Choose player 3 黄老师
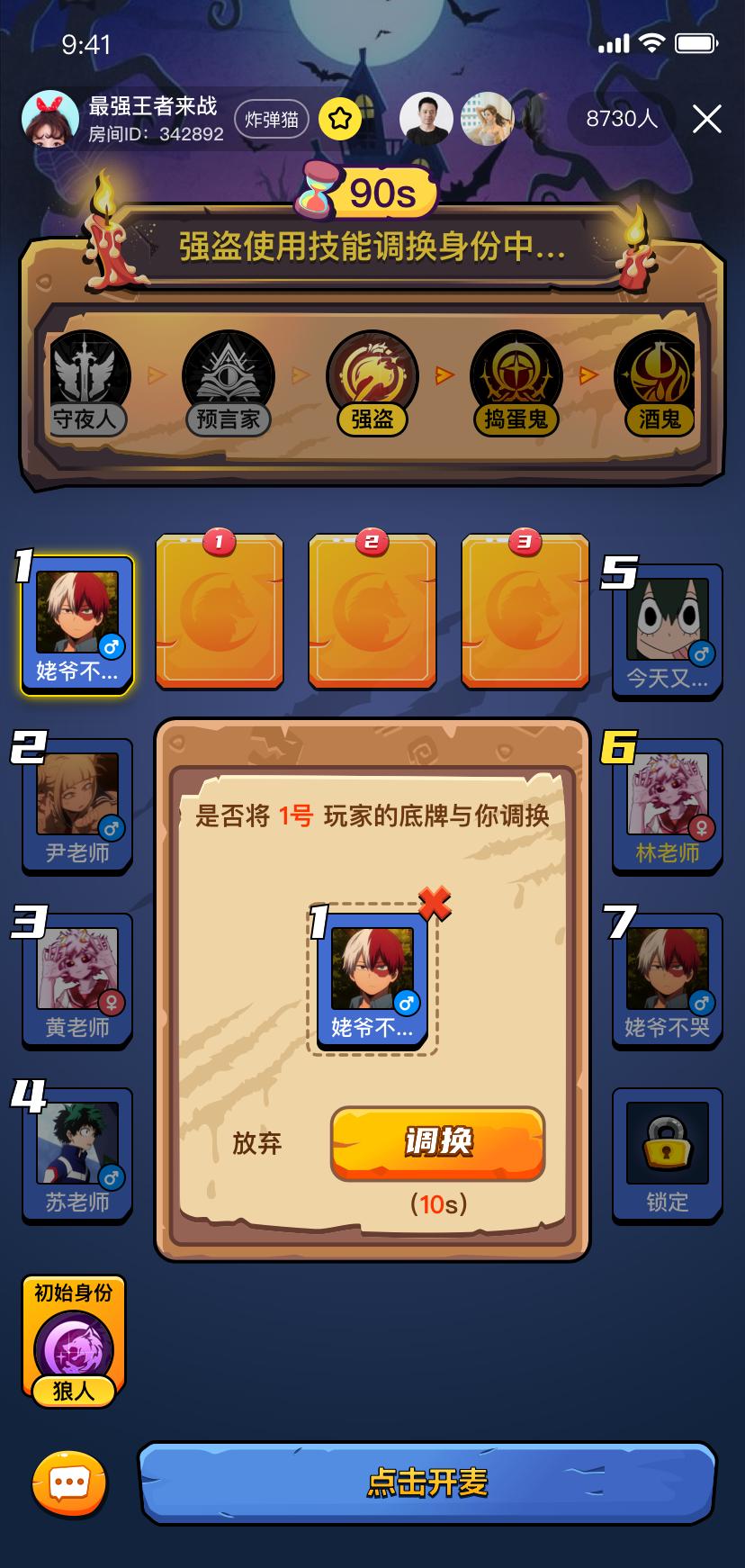This screenshot has height=1568, width=745. pos(77,980)
